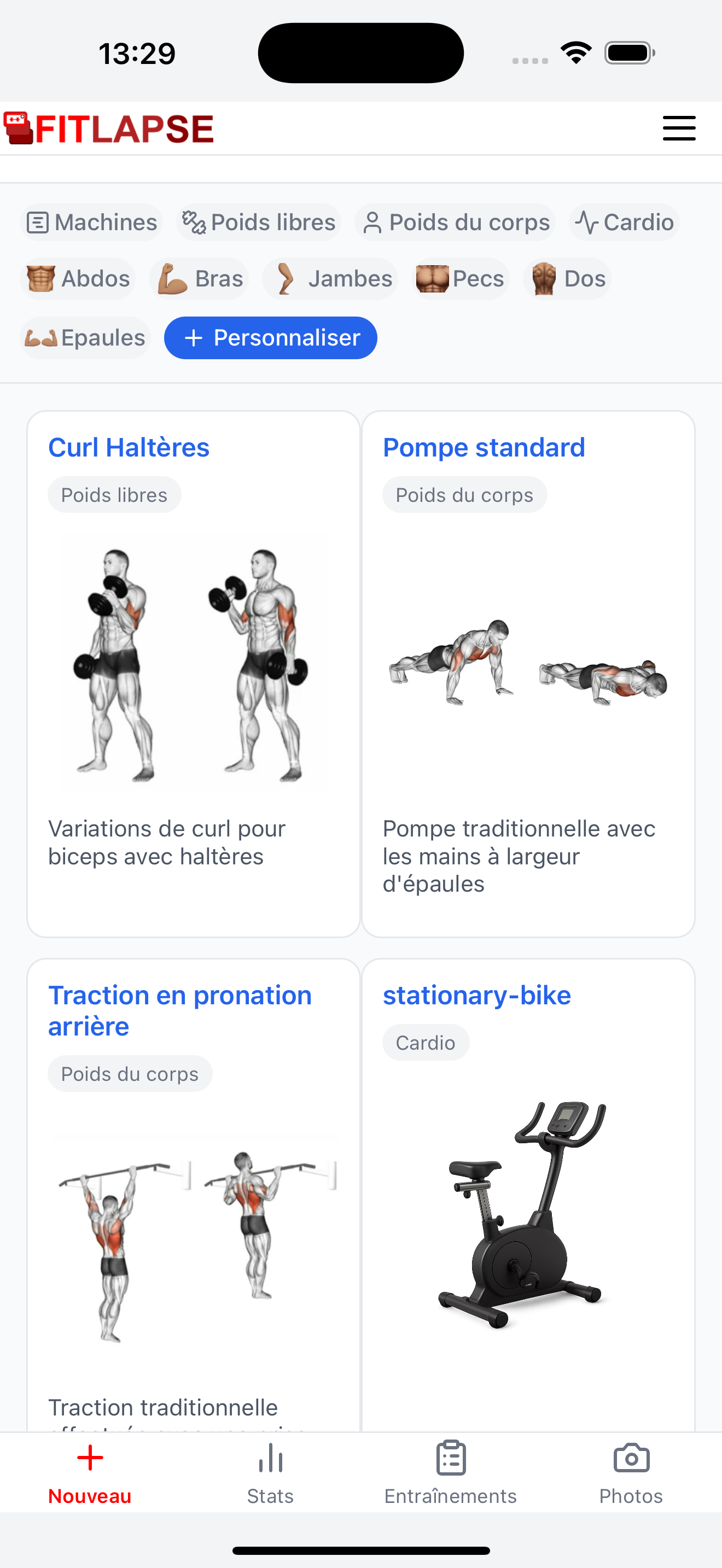The image size is (722, 1568).
Task: Open the Curl Haltères exercise card
Action: (x=194, y=674)
